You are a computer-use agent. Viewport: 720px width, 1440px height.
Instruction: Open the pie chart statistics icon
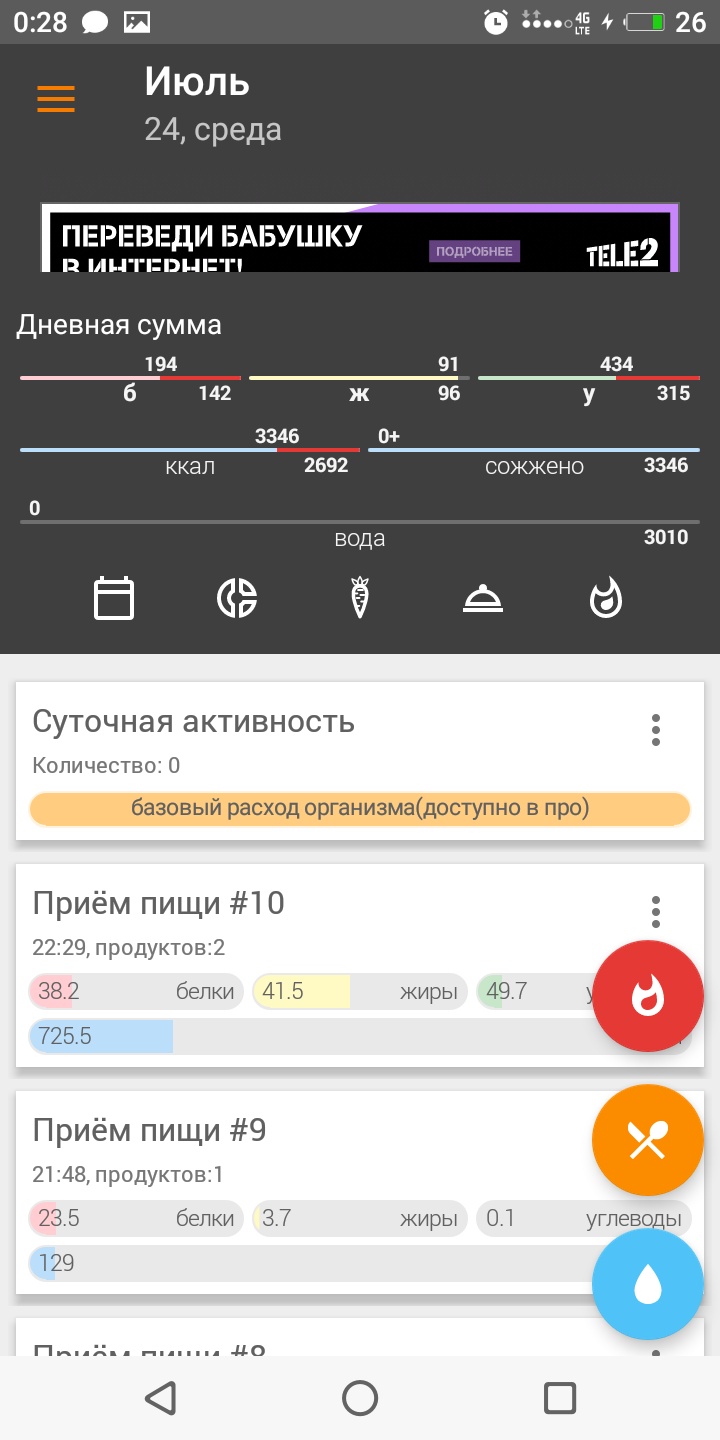click(x=237, y=598)
